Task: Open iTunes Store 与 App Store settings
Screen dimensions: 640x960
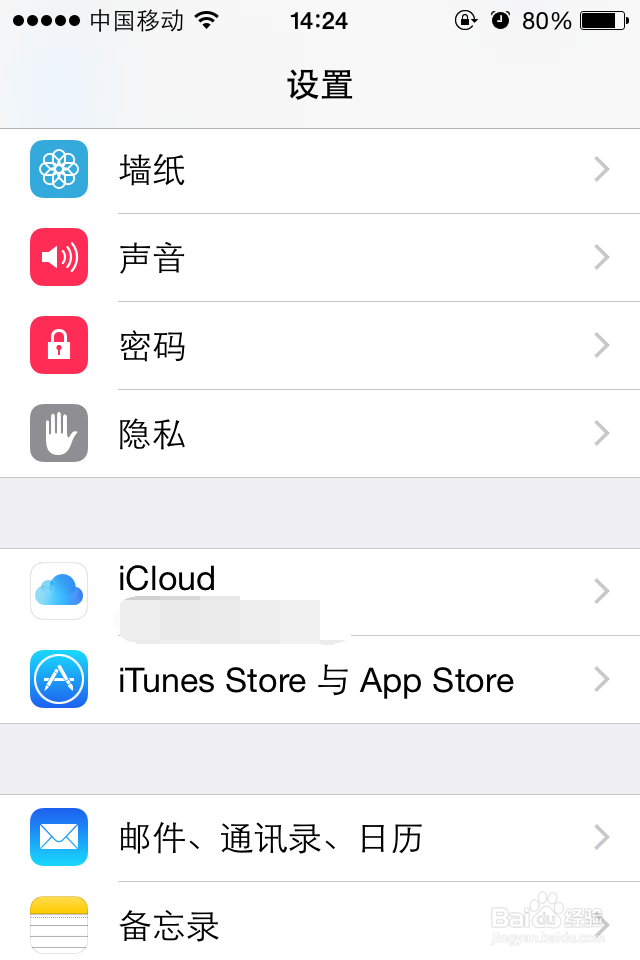Action: [x=320, y=680]
